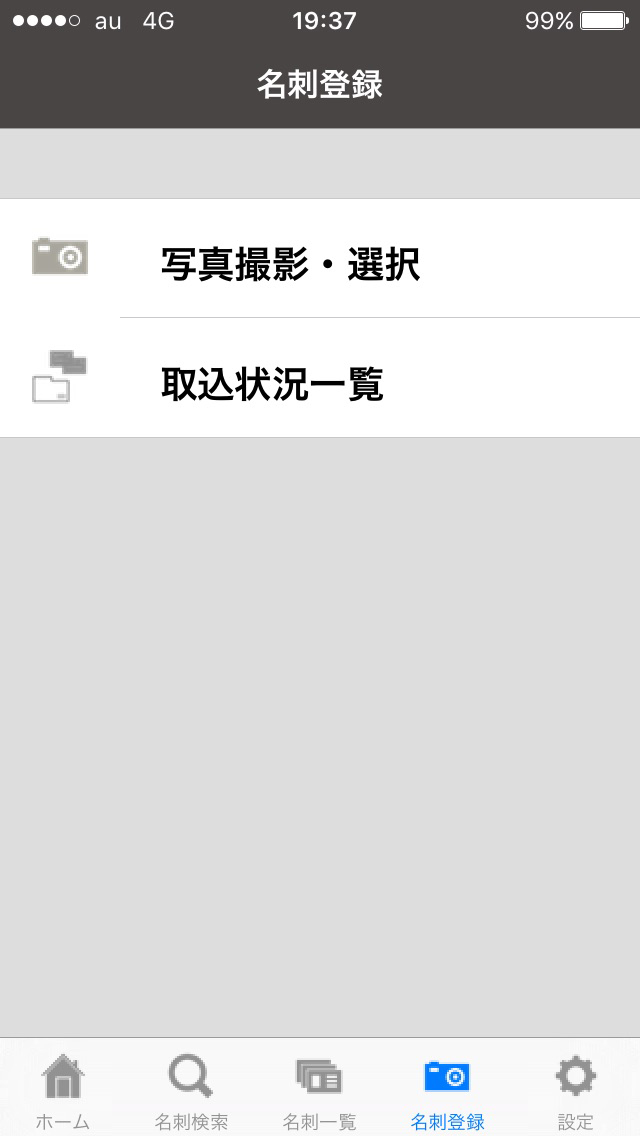Open 写真撮影・選択 to capture a card

(320, 259)
